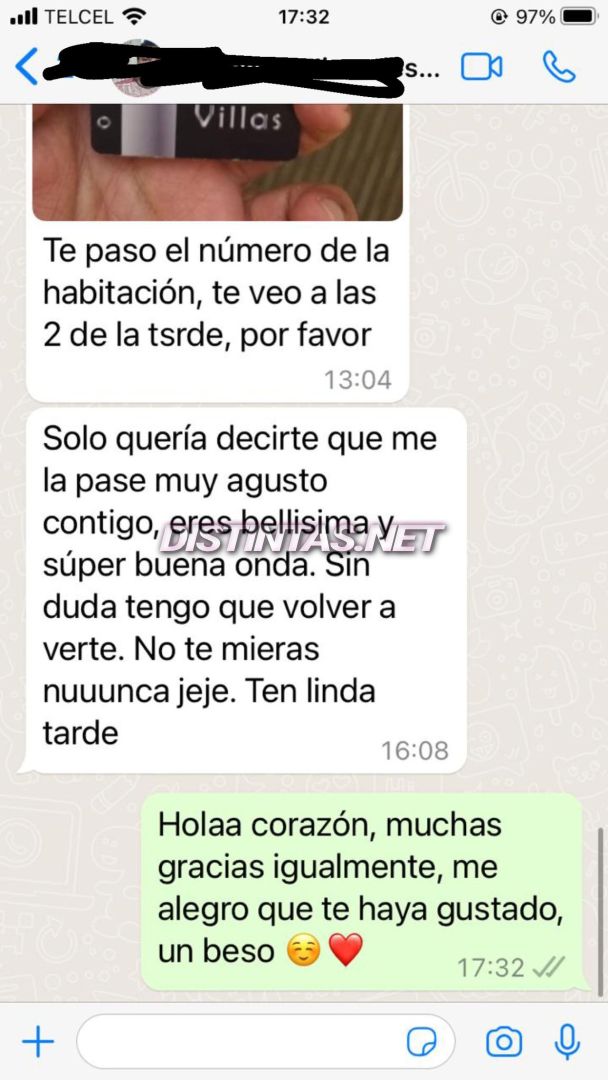Open the camera to take a photo
The image size is (608, 1080).
(504, 1042)
